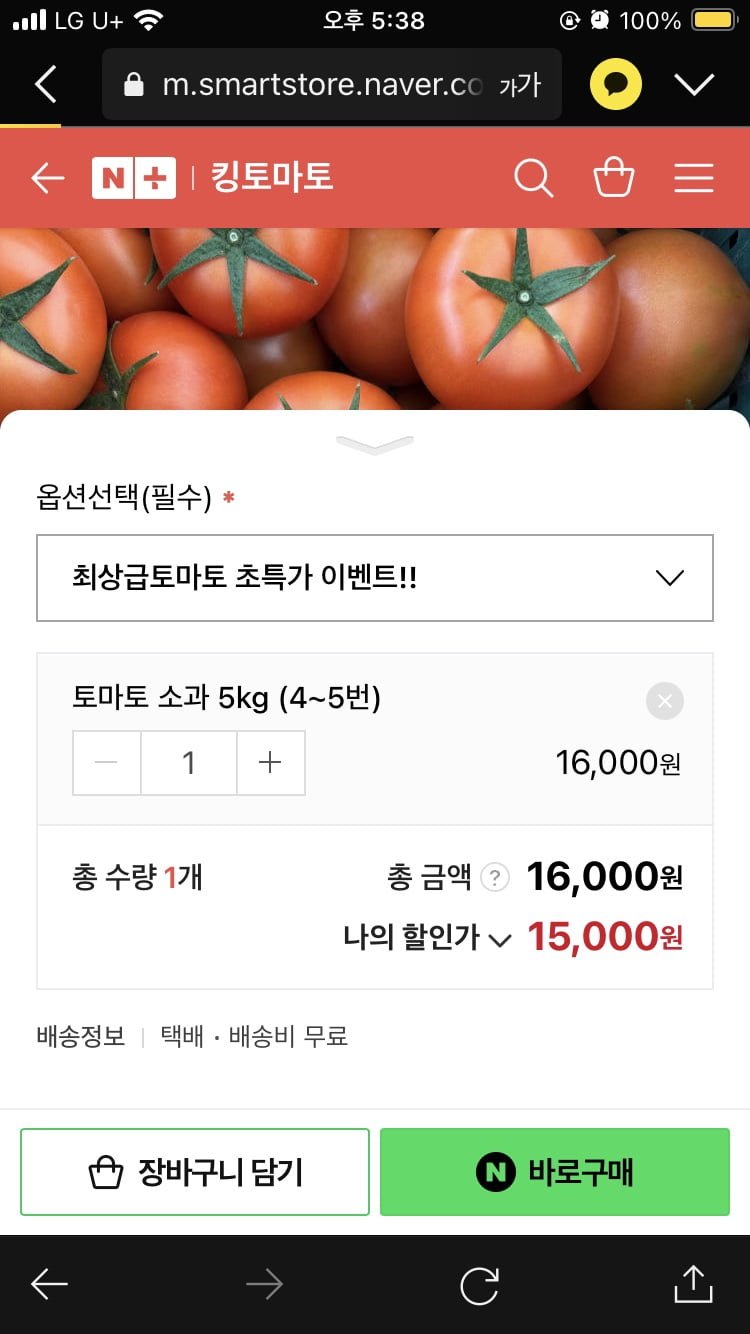The width and height of the screenshot is (750, 1334).
Task: Go back from the 킹토마토 store page
Action: tap(47, 178)
